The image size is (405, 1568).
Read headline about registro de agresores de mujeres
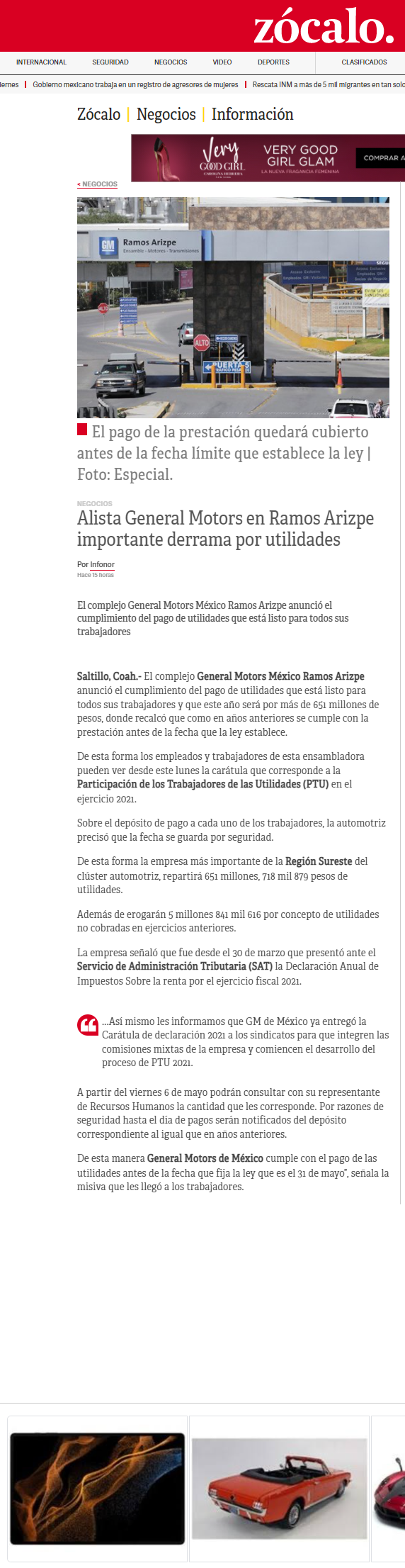pos(135,84)
